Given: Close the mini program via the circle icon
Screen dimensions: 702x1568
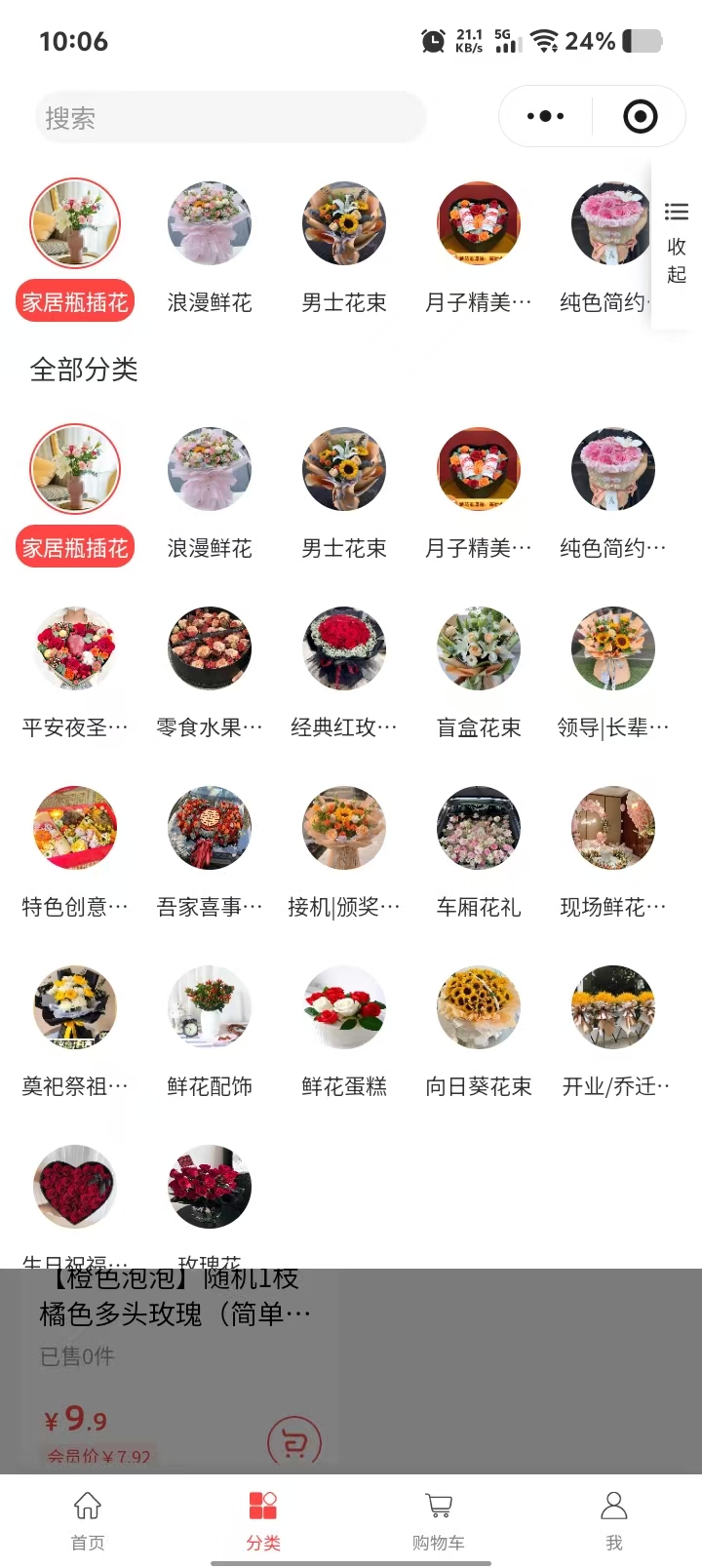Looking at the screenshot, I should pyautogui.click(x=640, y=116).
